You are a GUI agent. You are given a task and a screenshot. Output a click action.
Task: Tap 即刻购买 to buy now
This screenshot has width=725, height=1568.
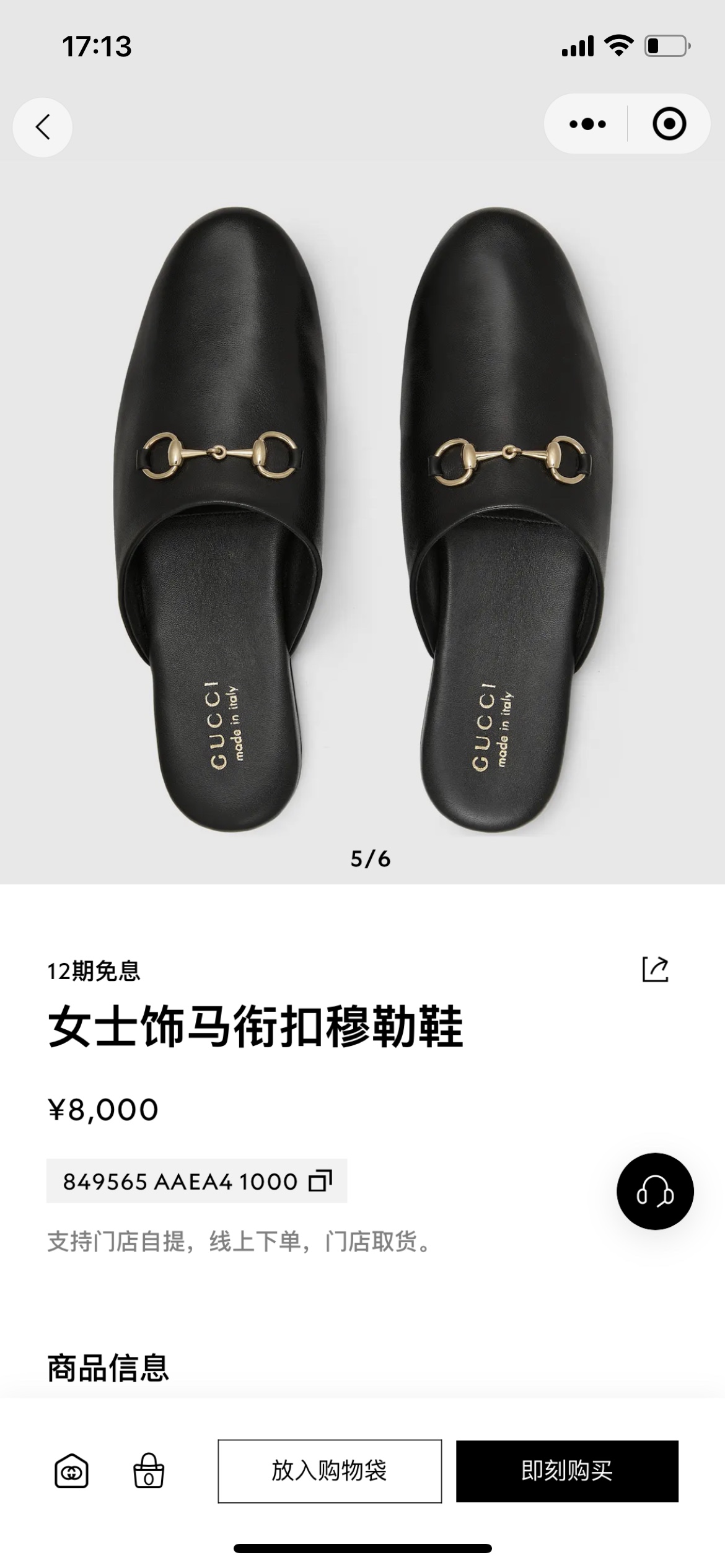[567, 1471]
